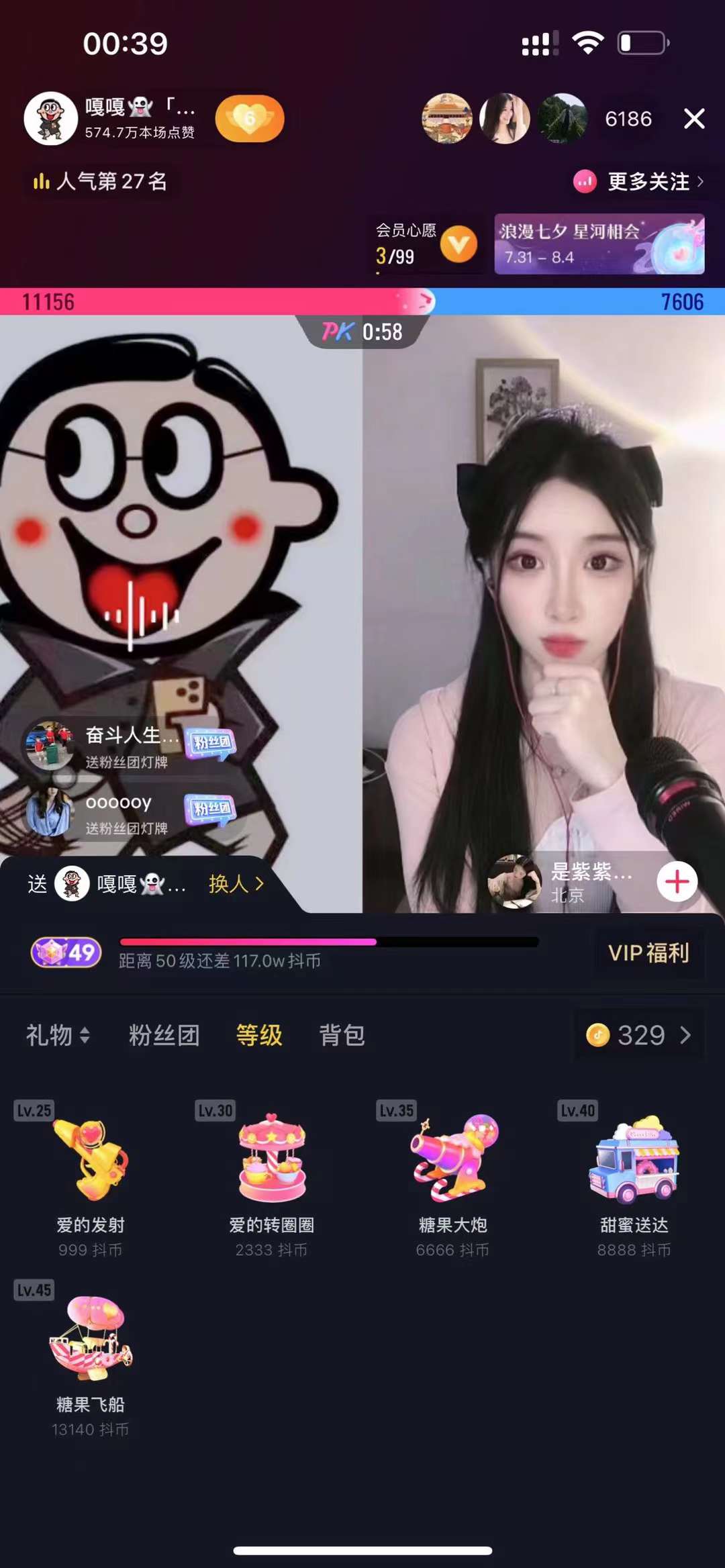This screenshot has width=725, height=1568.
Task: Tap the orange heart fan club badge
Action: [250, 119]
